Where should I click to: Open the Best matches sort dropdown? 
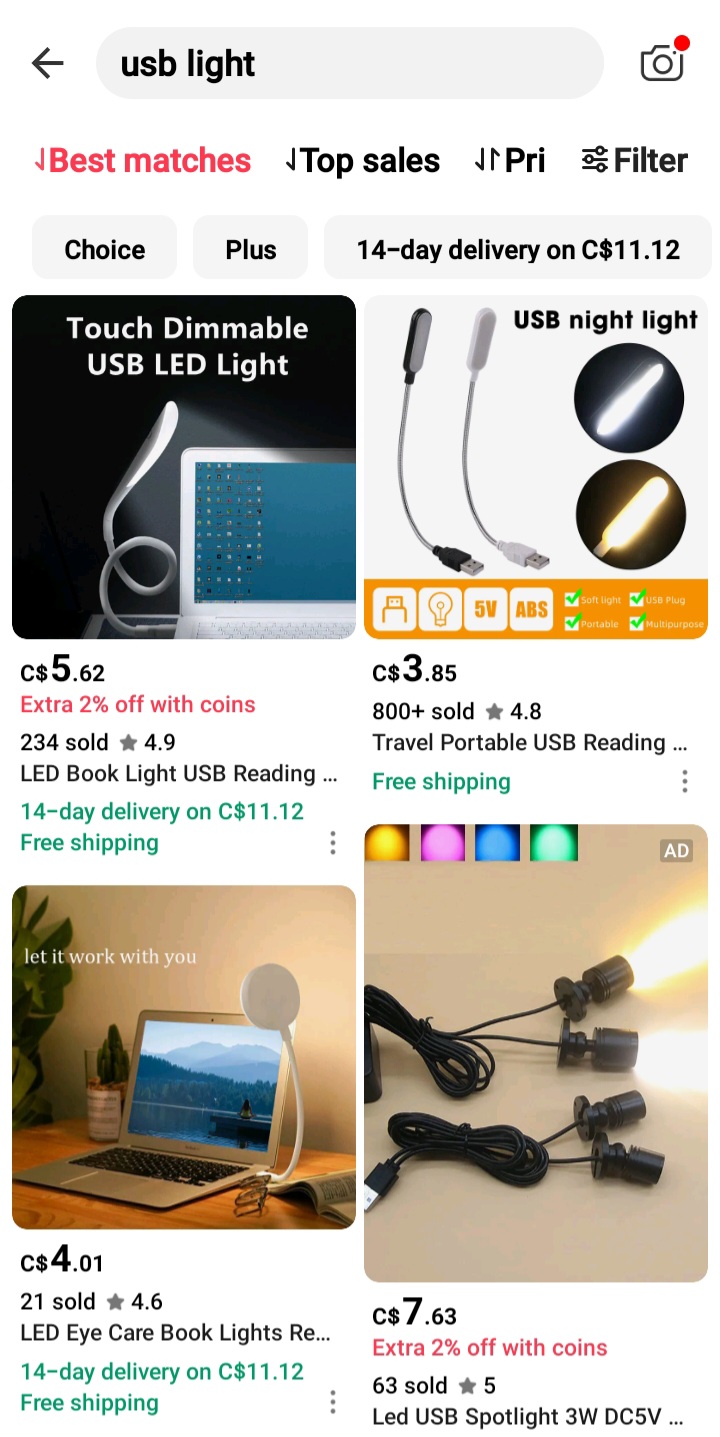142,160
